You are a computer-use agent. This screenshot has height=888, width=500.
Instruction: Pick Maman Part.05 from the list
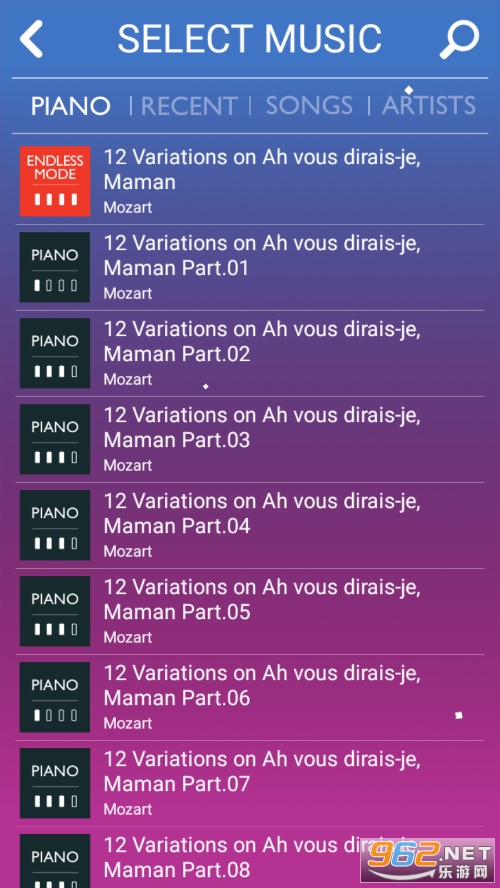[x=250, y=612]
